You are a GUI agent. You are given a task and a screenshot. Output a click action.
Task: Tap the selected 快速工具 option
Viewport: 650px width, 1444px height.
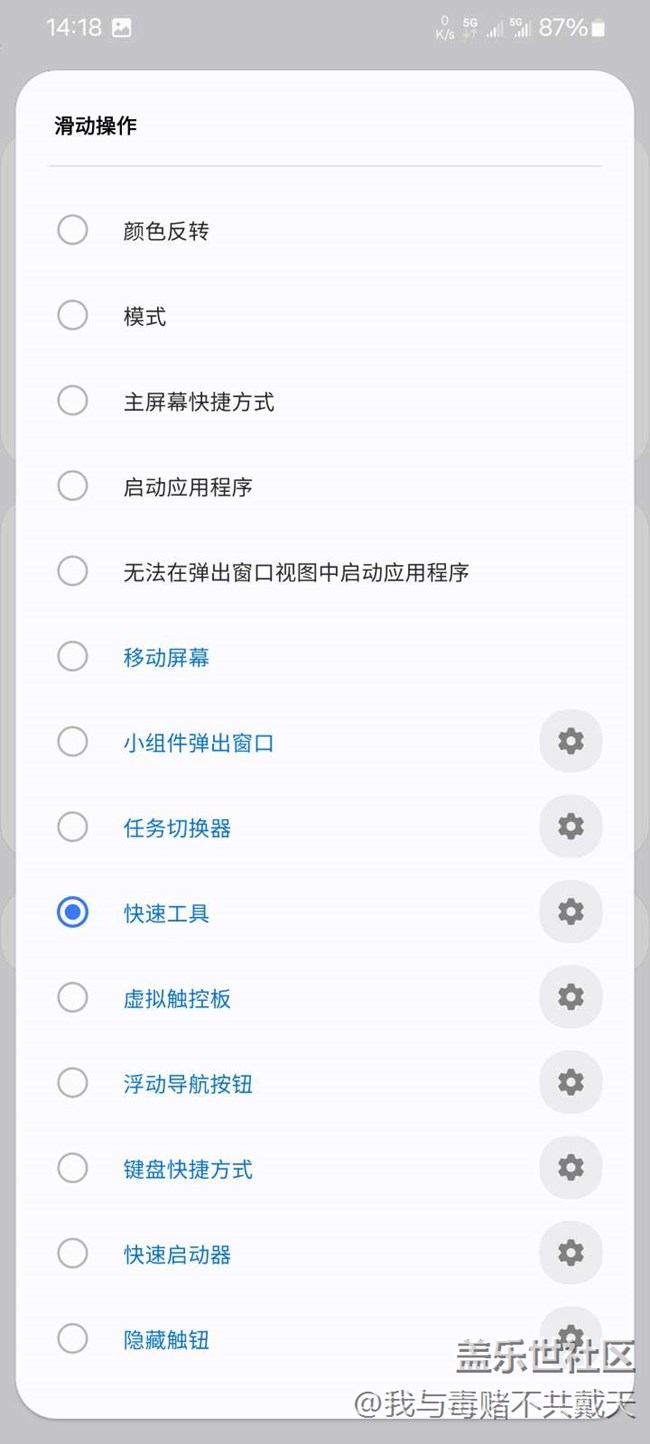[x=290, y=913]
